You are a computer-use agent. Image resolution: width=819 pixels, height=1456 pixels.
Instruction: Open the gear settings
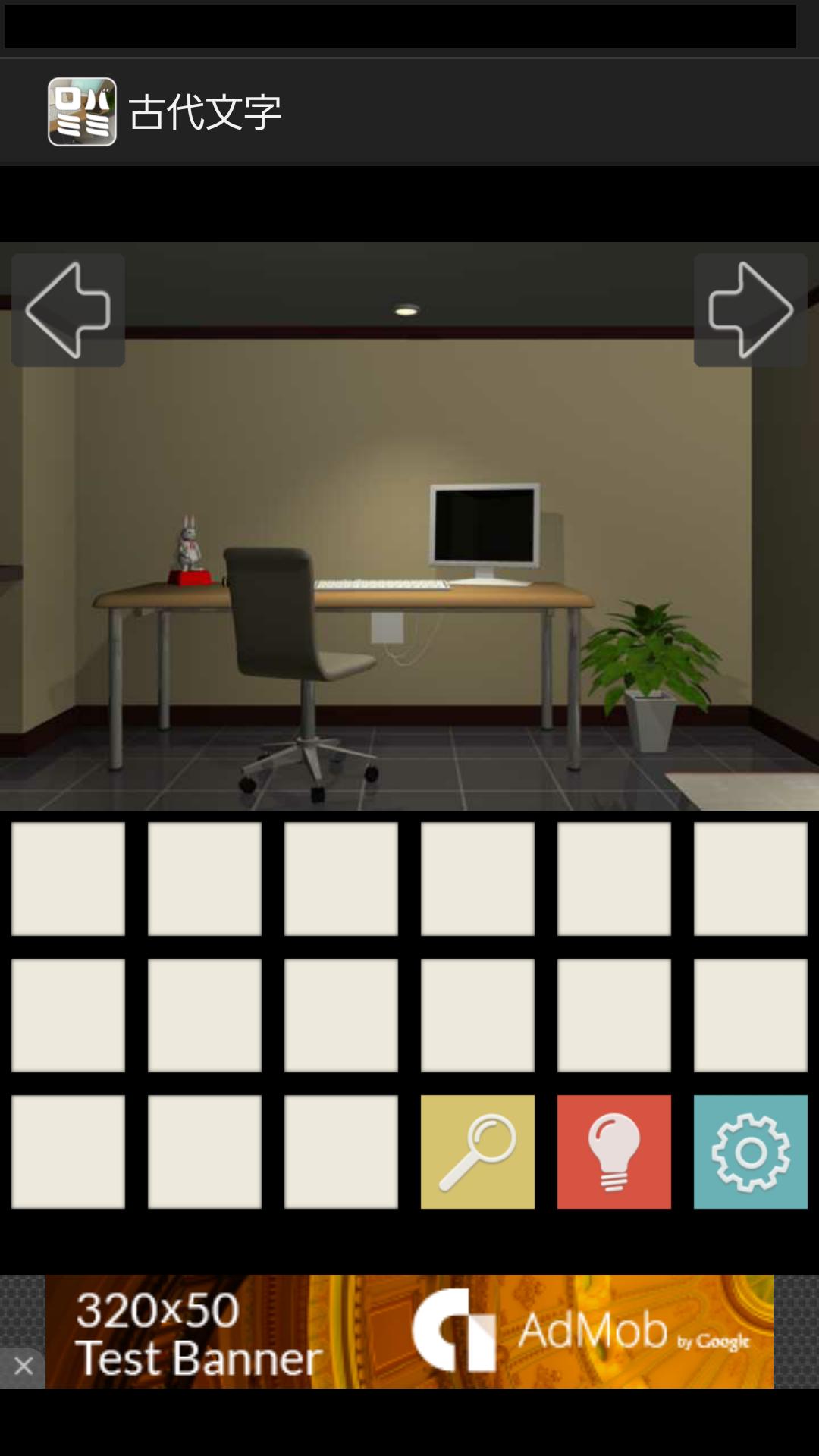[750, 1151]
